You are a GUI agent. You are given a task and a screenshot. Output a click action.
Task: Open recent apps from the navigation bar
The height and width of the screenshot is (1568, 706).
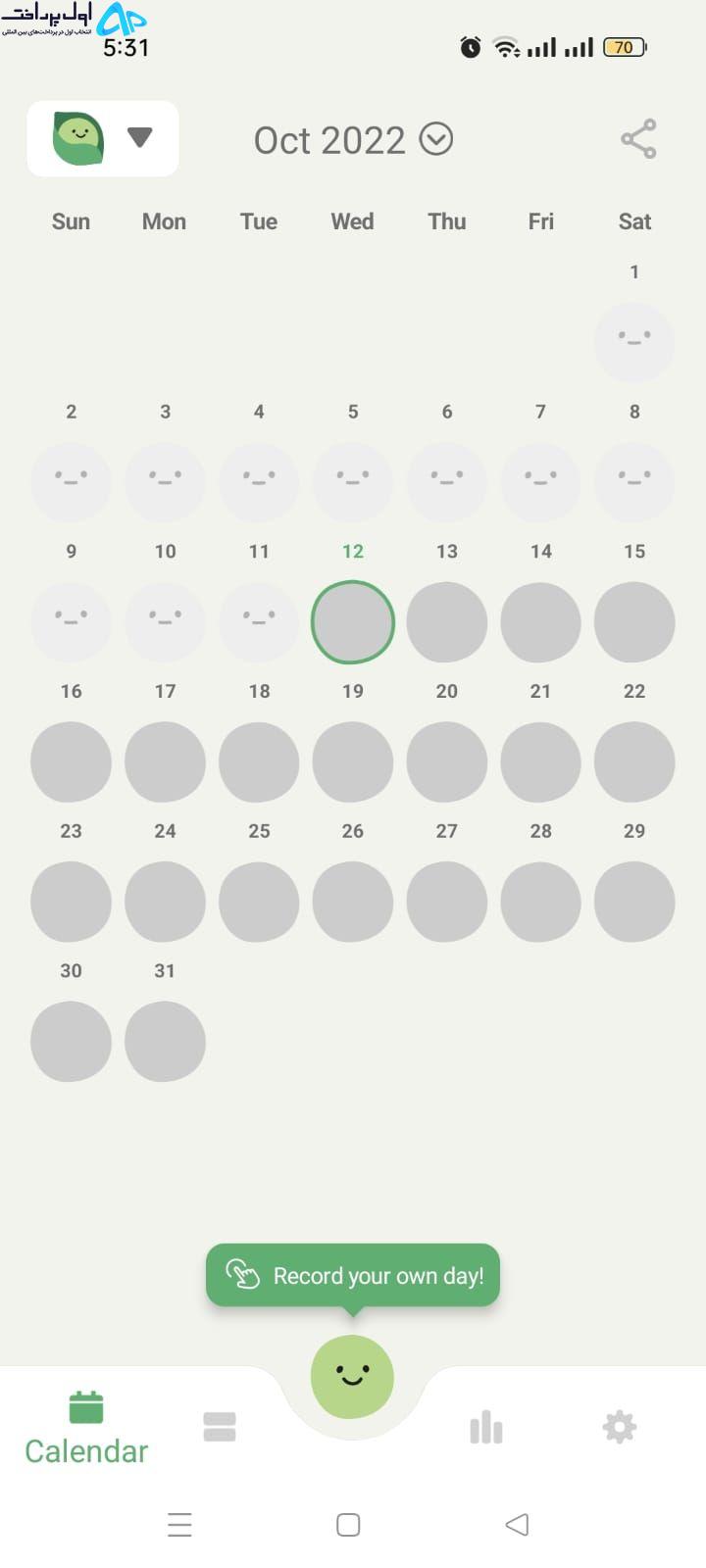179,1525
